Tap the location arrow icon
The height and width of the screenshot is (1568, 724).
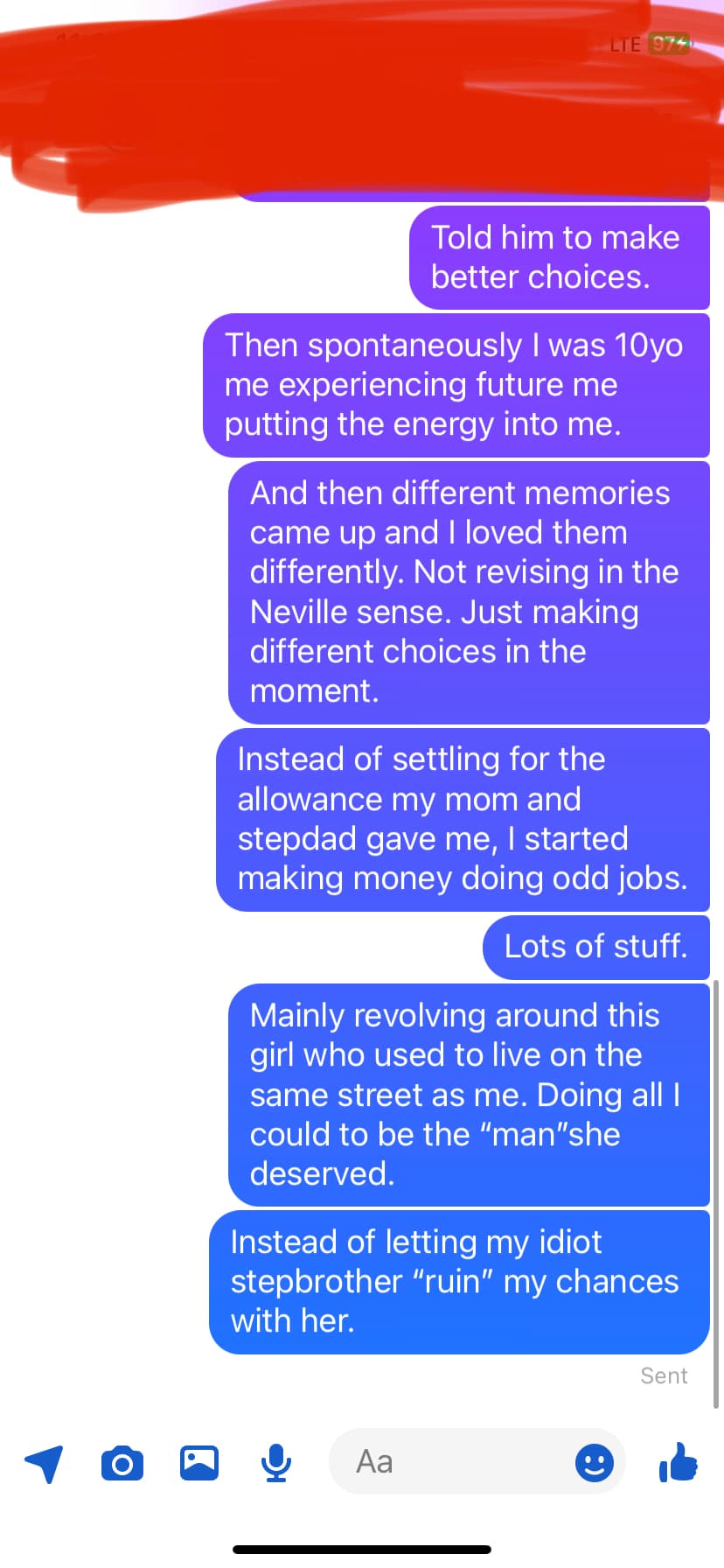coord(44,1463)
